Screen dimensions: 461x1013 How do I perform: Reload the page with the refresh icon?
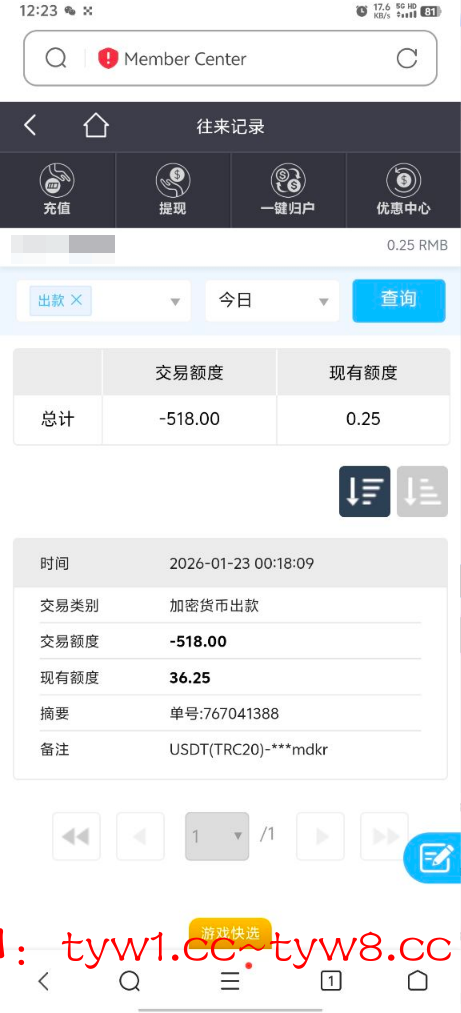(x=407, y=59)
